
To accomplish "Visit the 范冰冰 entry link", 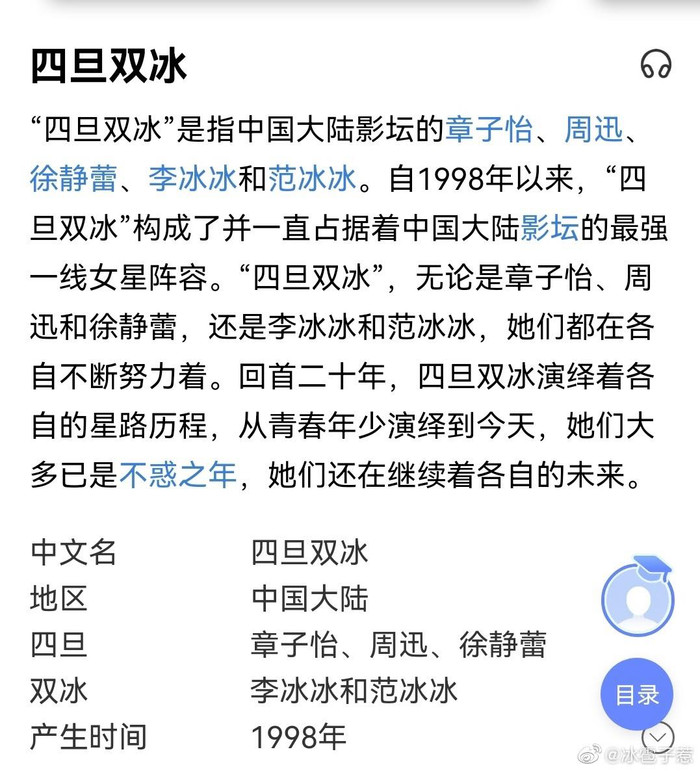I will pos(312,179).
